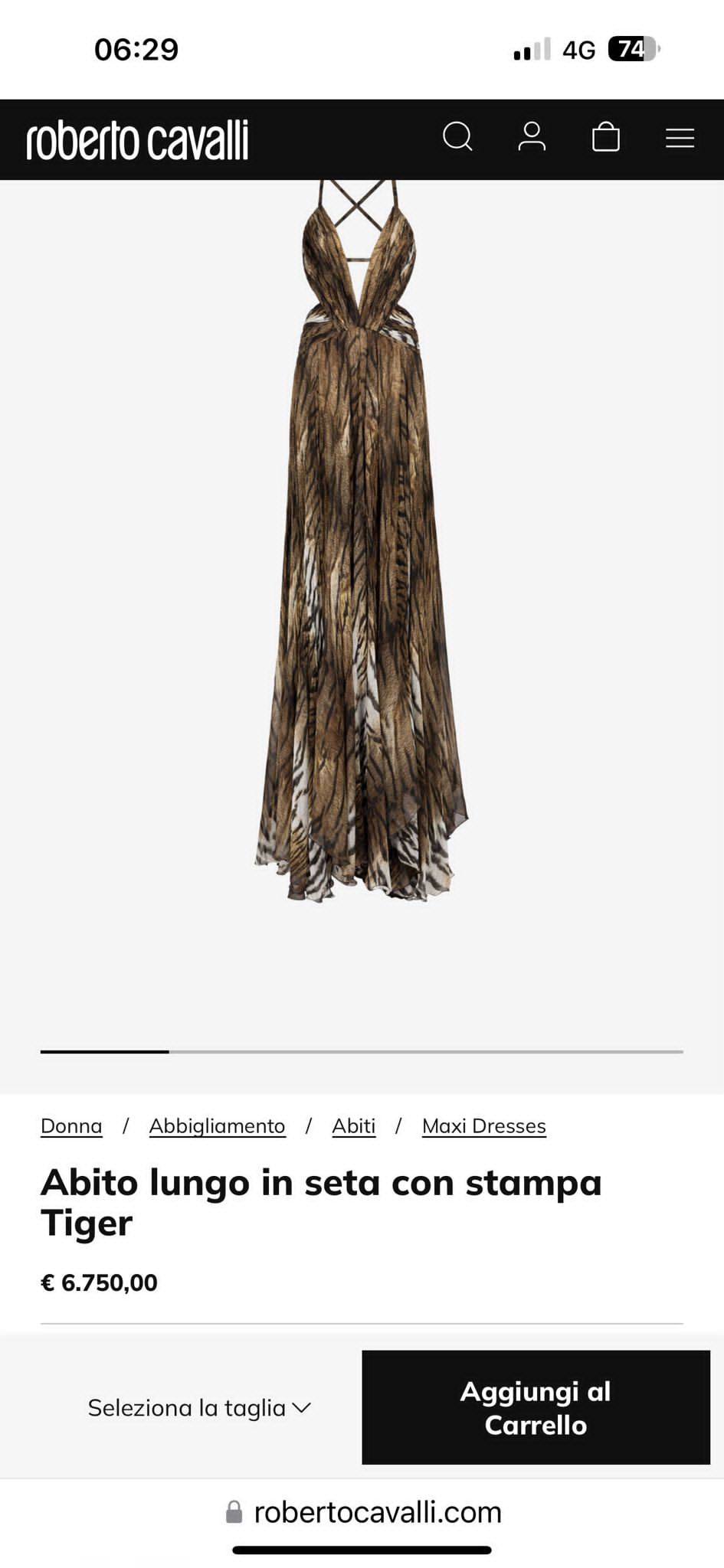Go to Roberto Cavalli home via logo

(x=137, y=140)
